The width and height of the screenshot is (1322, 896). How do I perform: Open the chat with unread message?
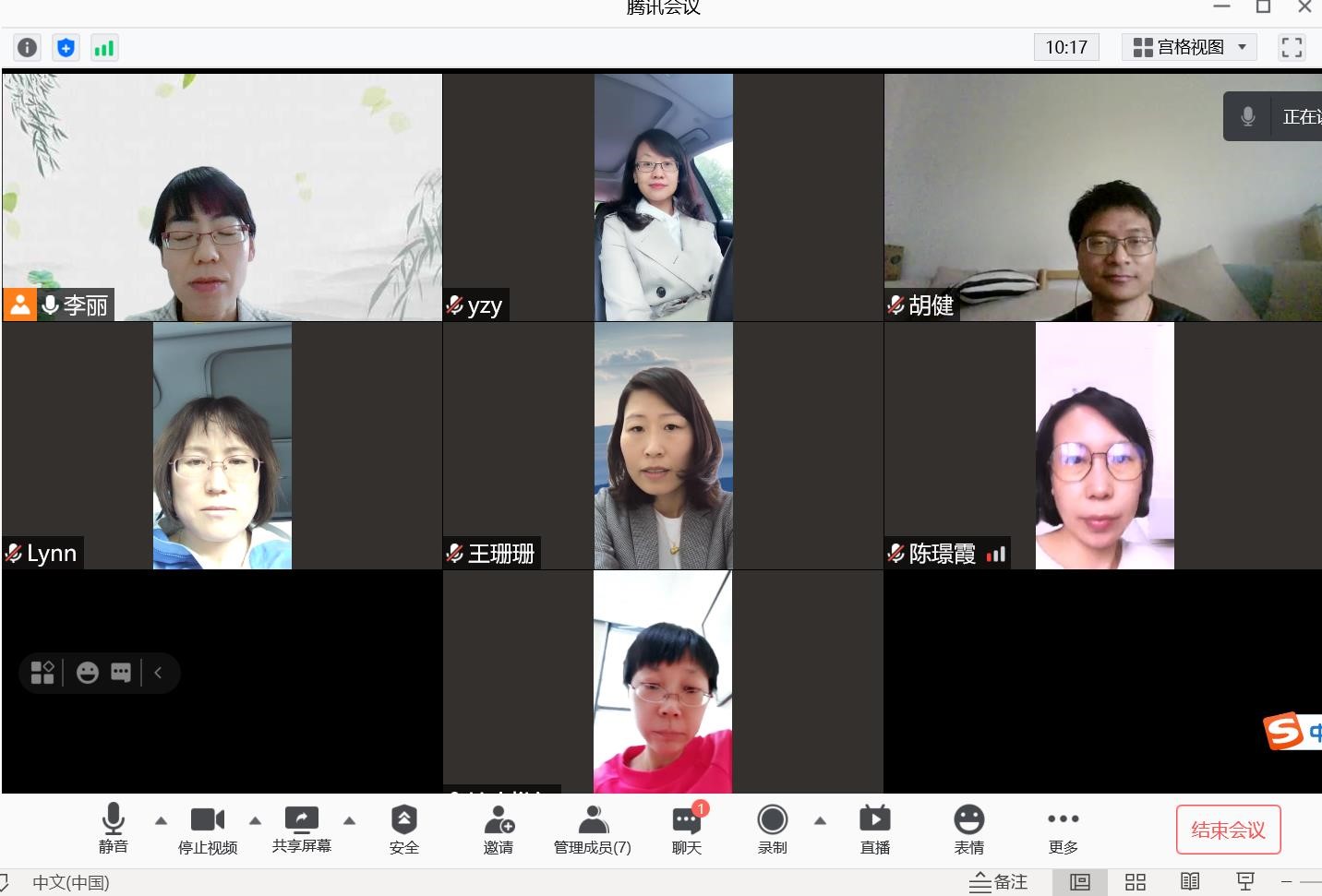(x=686, y=828)
